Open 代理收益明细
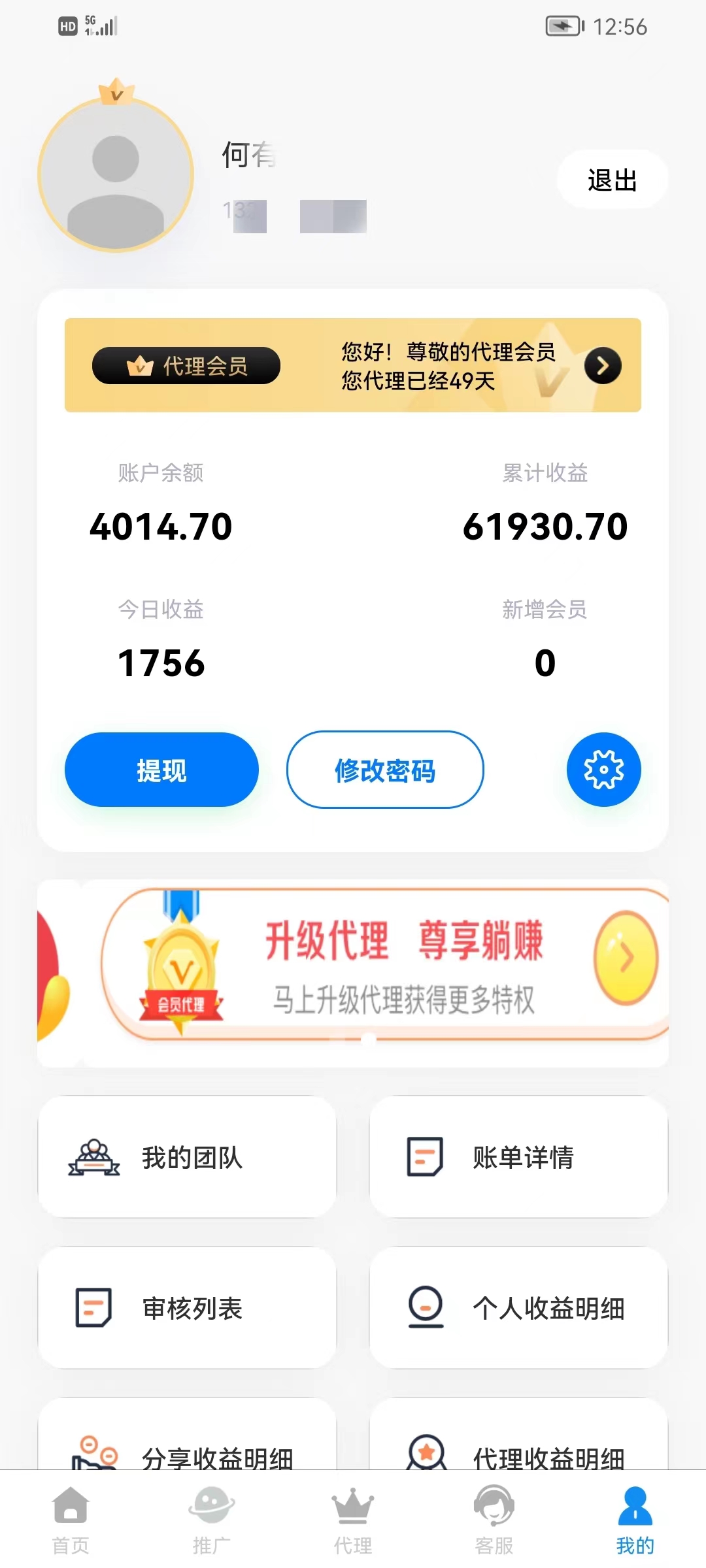 tap(518, 1452)
